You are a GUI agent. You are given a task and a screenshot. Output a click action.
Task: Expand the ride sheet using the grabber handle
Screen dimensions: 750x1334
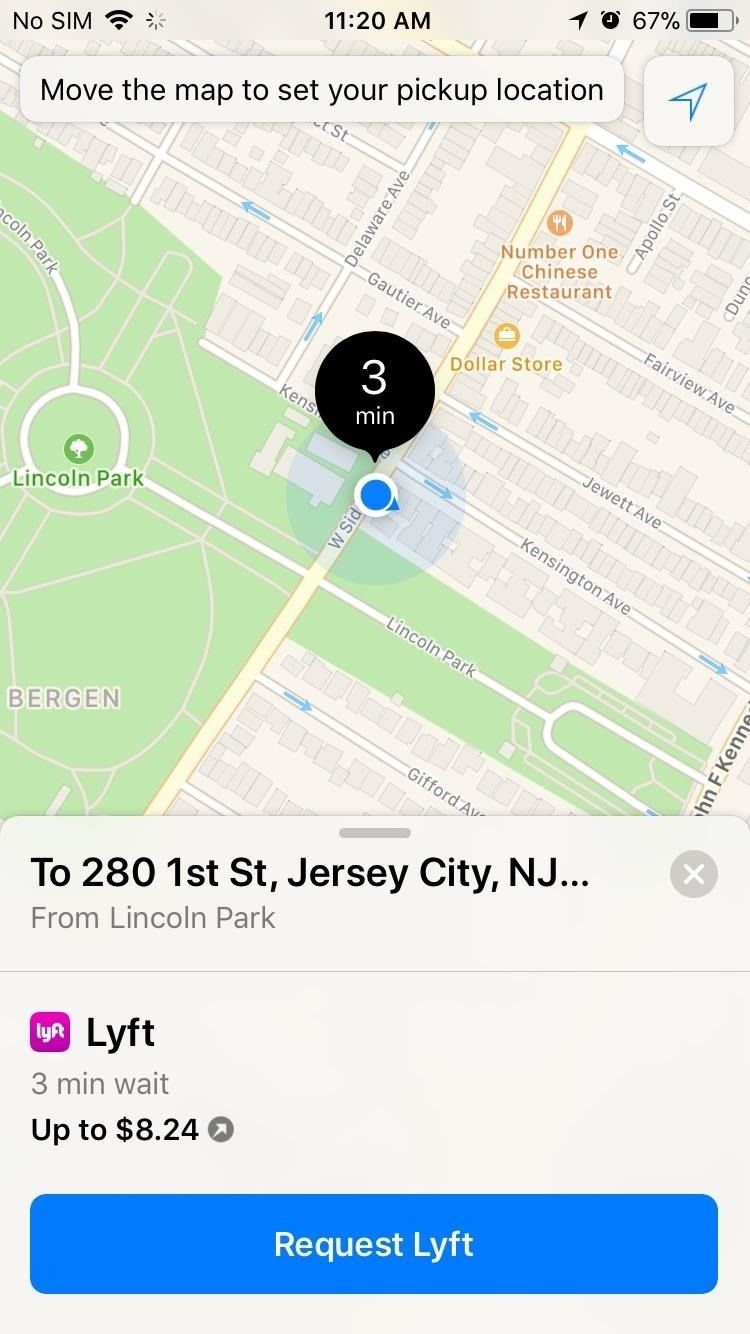[374, 832]
